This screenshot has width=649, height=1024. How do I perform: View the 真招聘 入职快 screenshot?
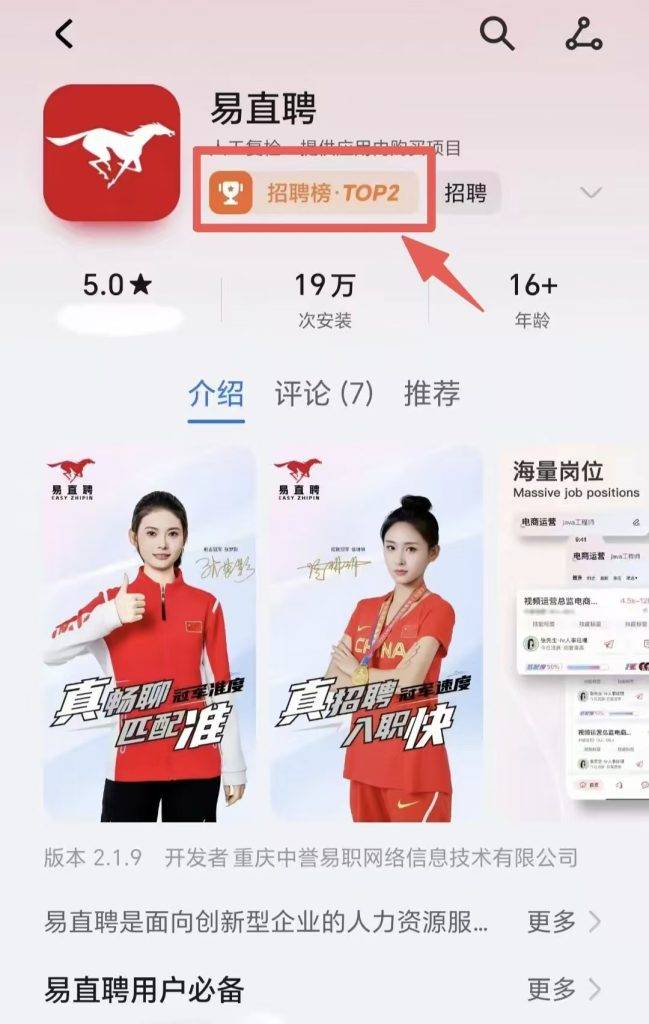click(377, 635)
